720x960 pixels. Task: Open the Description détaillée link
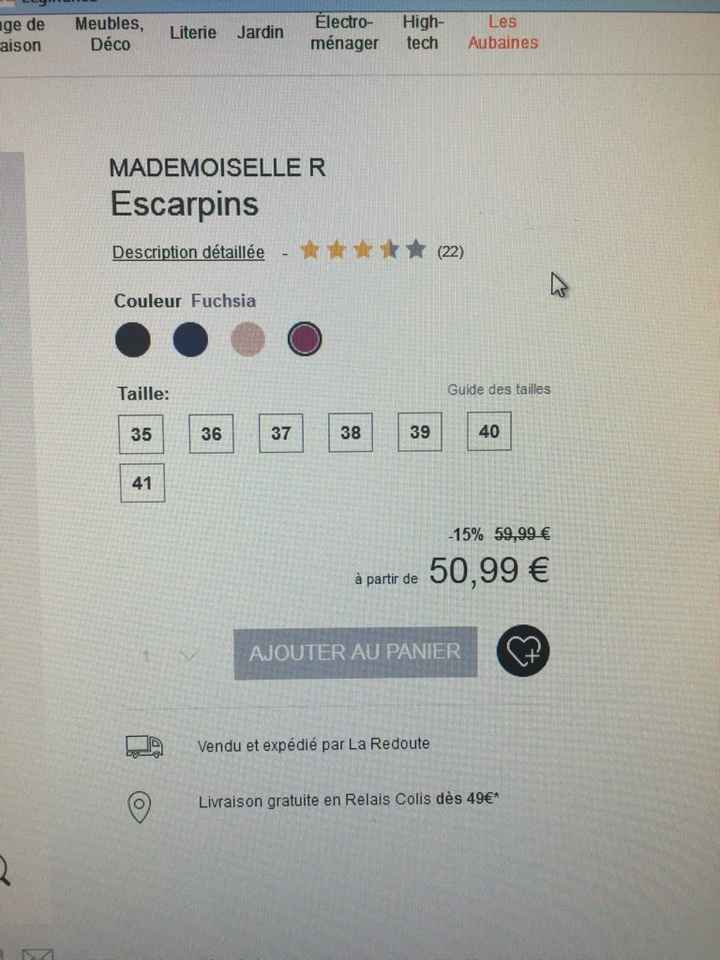(188, 252)
